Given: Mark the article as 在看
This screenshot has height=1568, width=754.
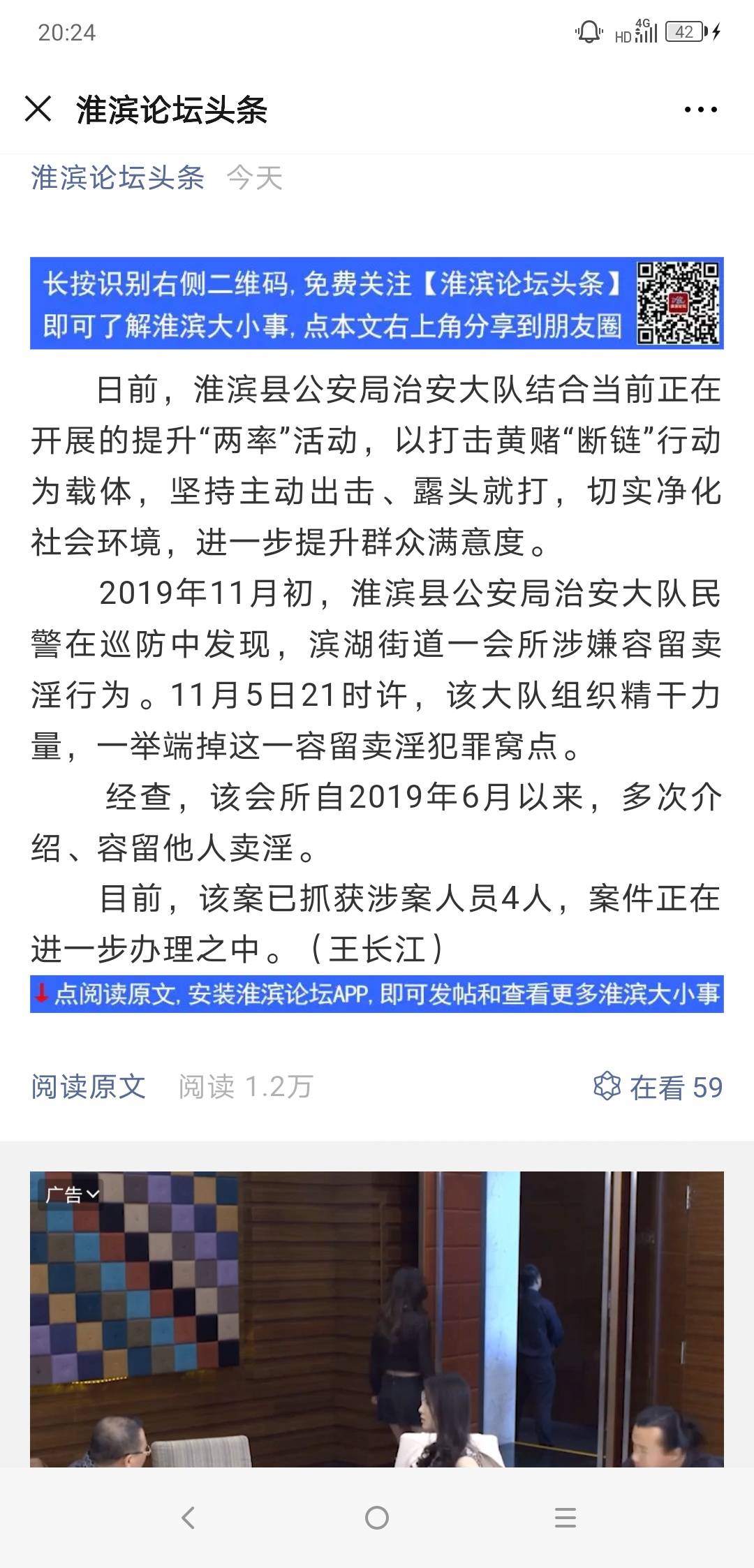Looking at the screenshot, I should tap(658, 1087).
